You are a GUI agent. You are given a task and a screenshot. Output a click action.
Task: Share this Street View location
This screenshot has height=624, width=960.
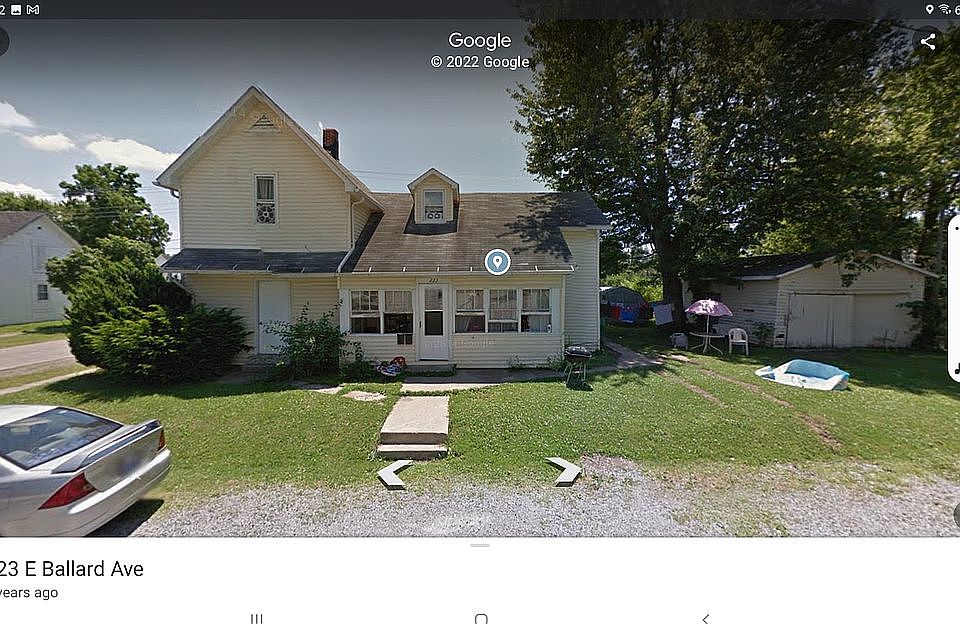(x=928, y=42)
